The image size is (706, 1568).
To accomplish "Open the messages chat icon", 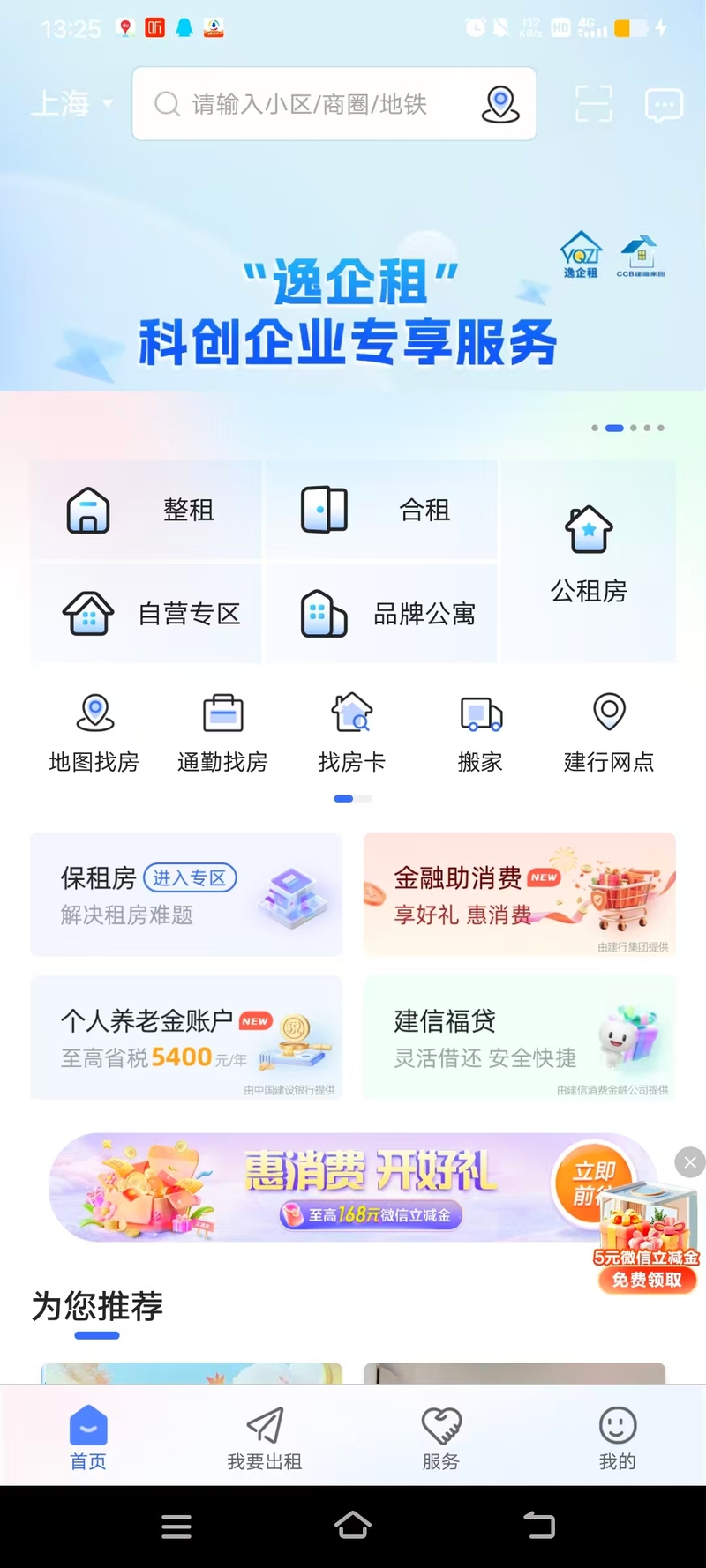I will [664, 105].
